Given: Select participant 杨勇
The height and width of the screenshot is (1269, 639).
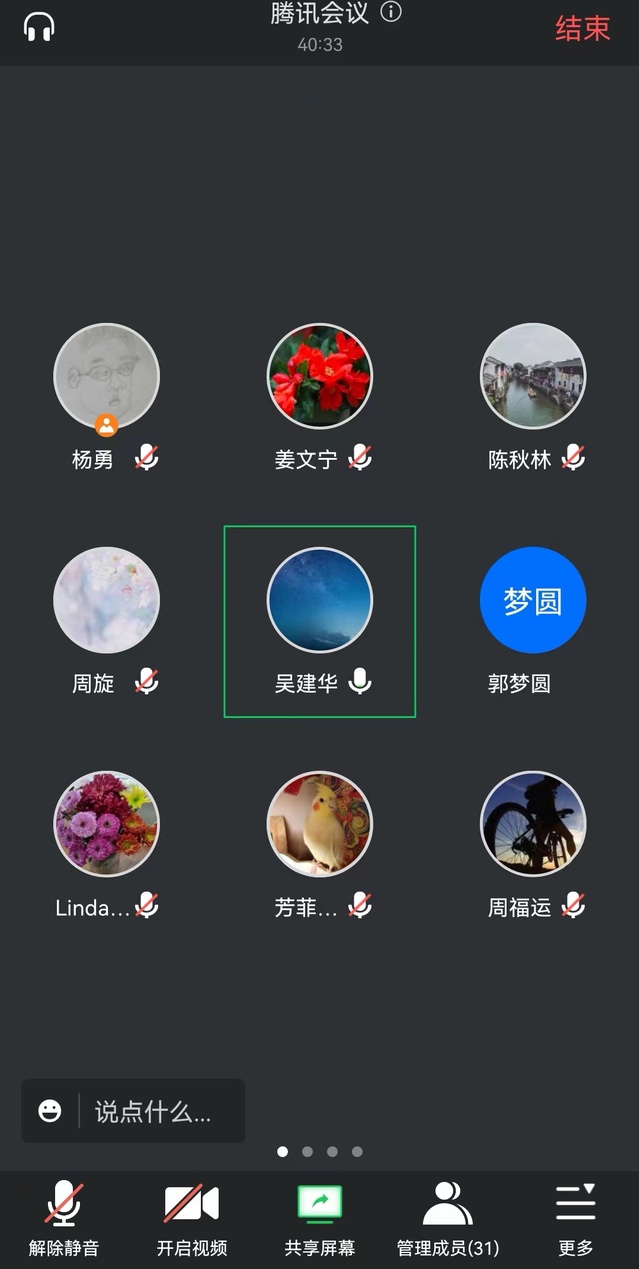Looking at the screenshot, I should point(106,377).
